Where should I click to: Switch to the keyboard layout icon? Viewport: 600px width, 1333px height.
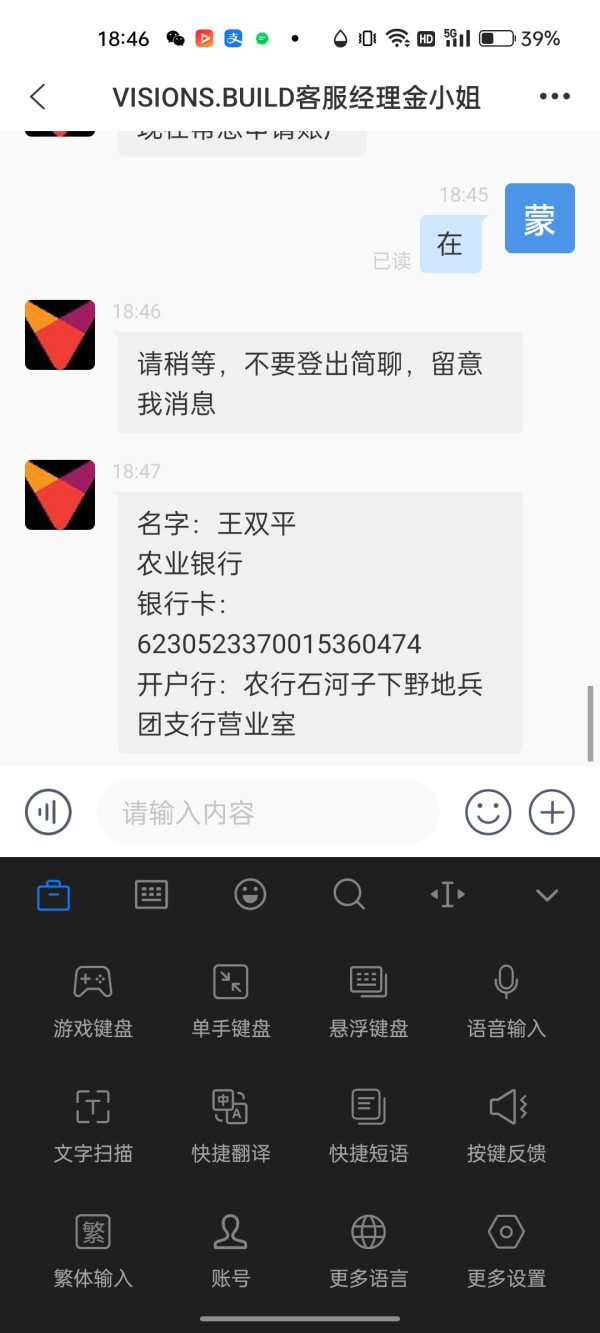click(151, 894)
